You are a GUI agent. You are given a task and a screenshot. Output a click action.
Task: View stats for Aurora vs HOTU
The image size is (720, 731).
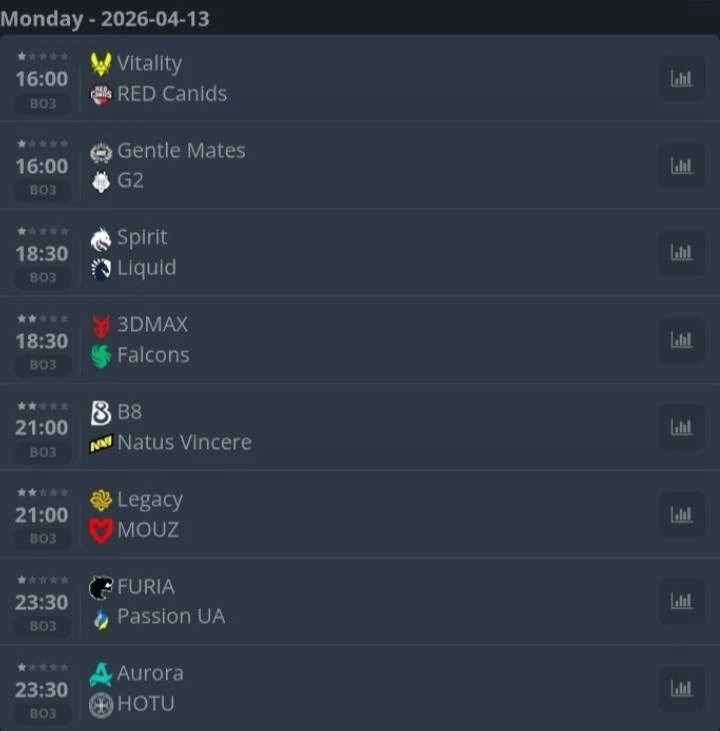click(x=681, y=689)
